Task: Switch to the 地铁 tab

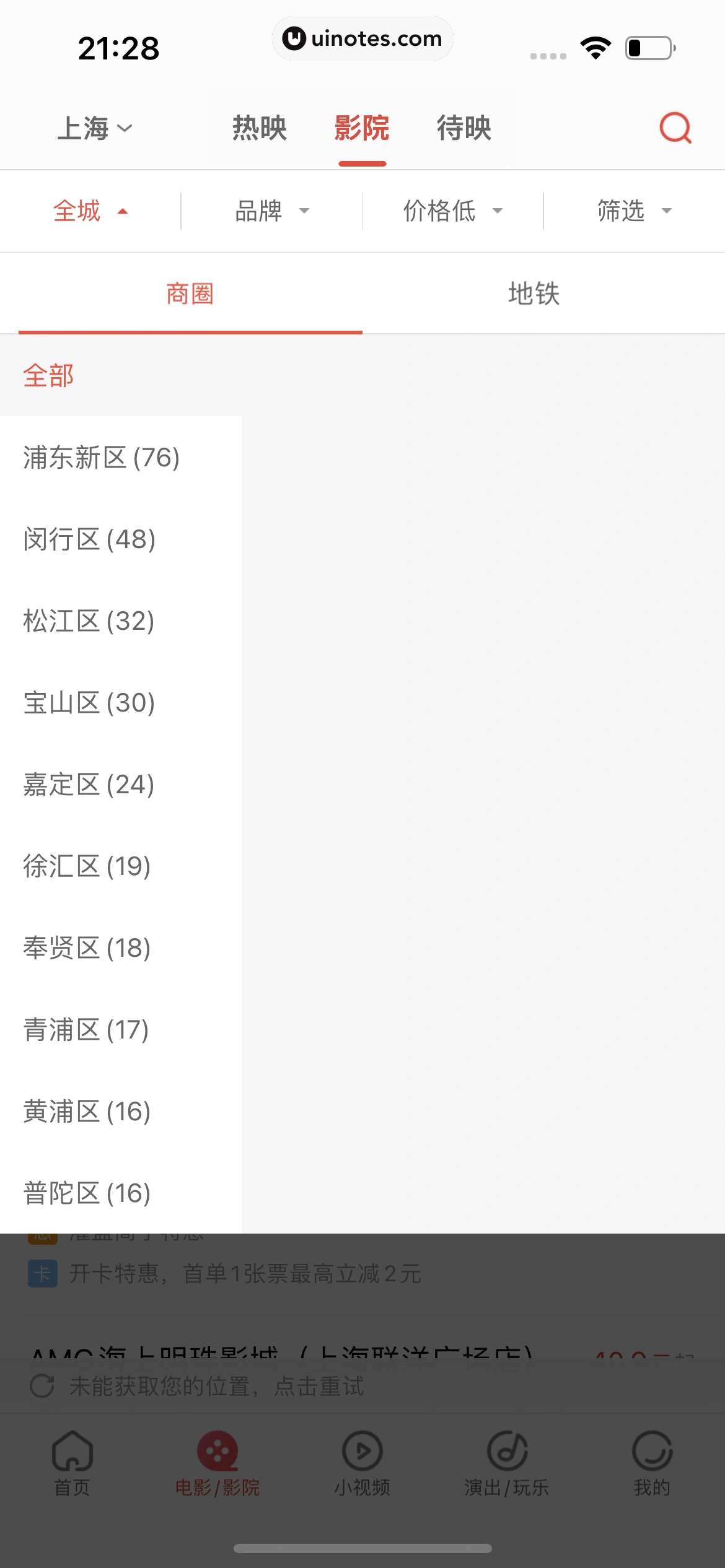Action: tap(534, 294)
